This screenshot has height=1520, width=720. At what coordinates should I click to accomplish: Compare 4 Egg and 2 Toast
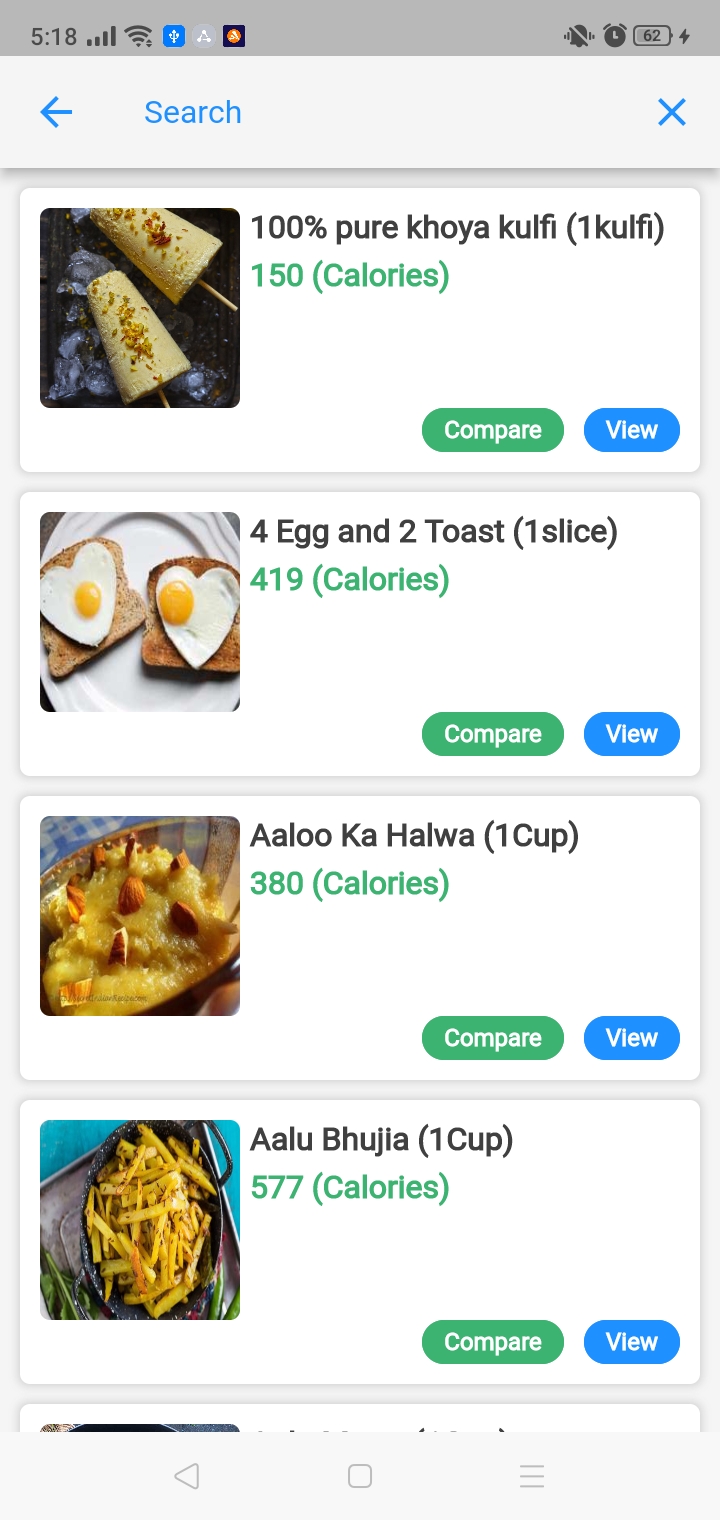coord(492,734)
